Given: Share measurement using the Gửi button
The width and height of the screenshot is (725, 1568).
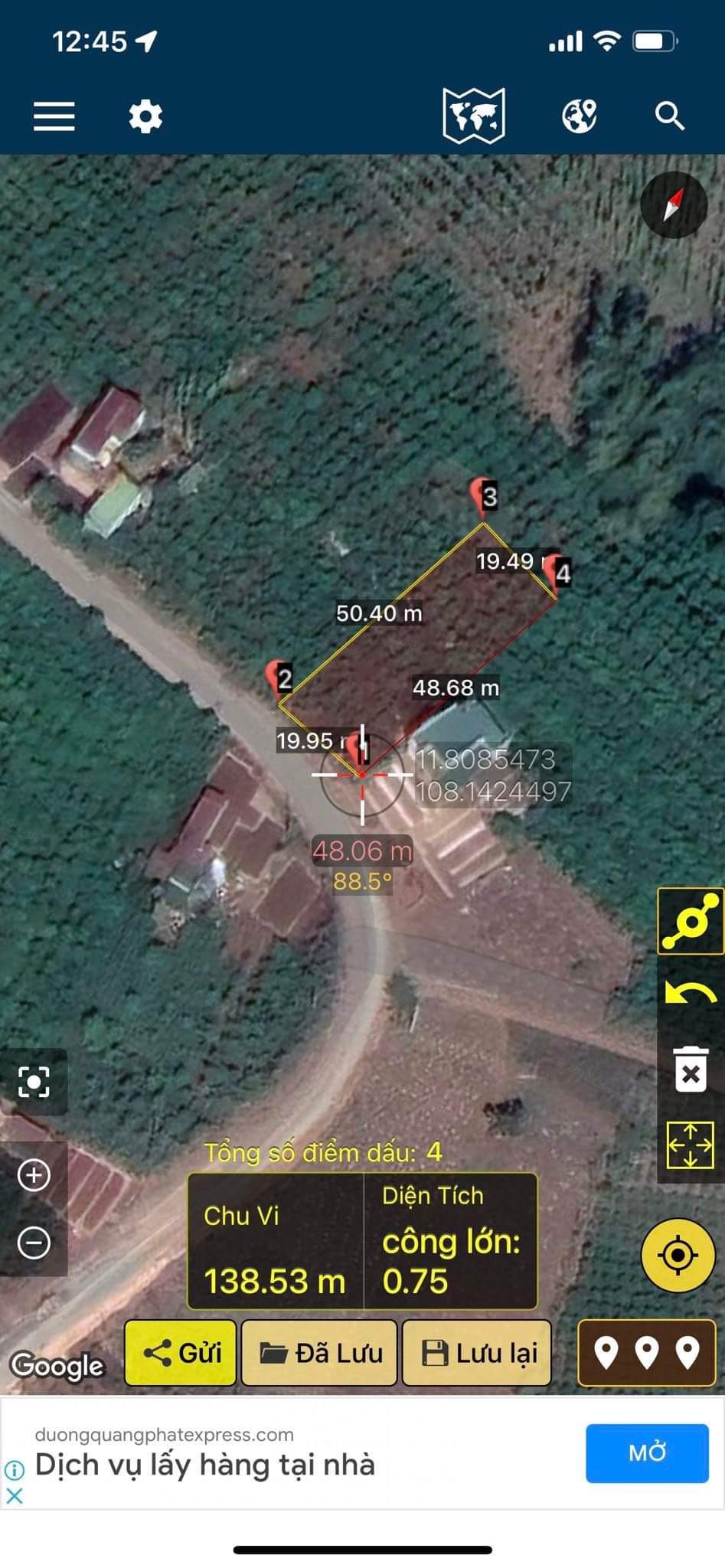Looking at the screenshot, I should pos(181,1353).
